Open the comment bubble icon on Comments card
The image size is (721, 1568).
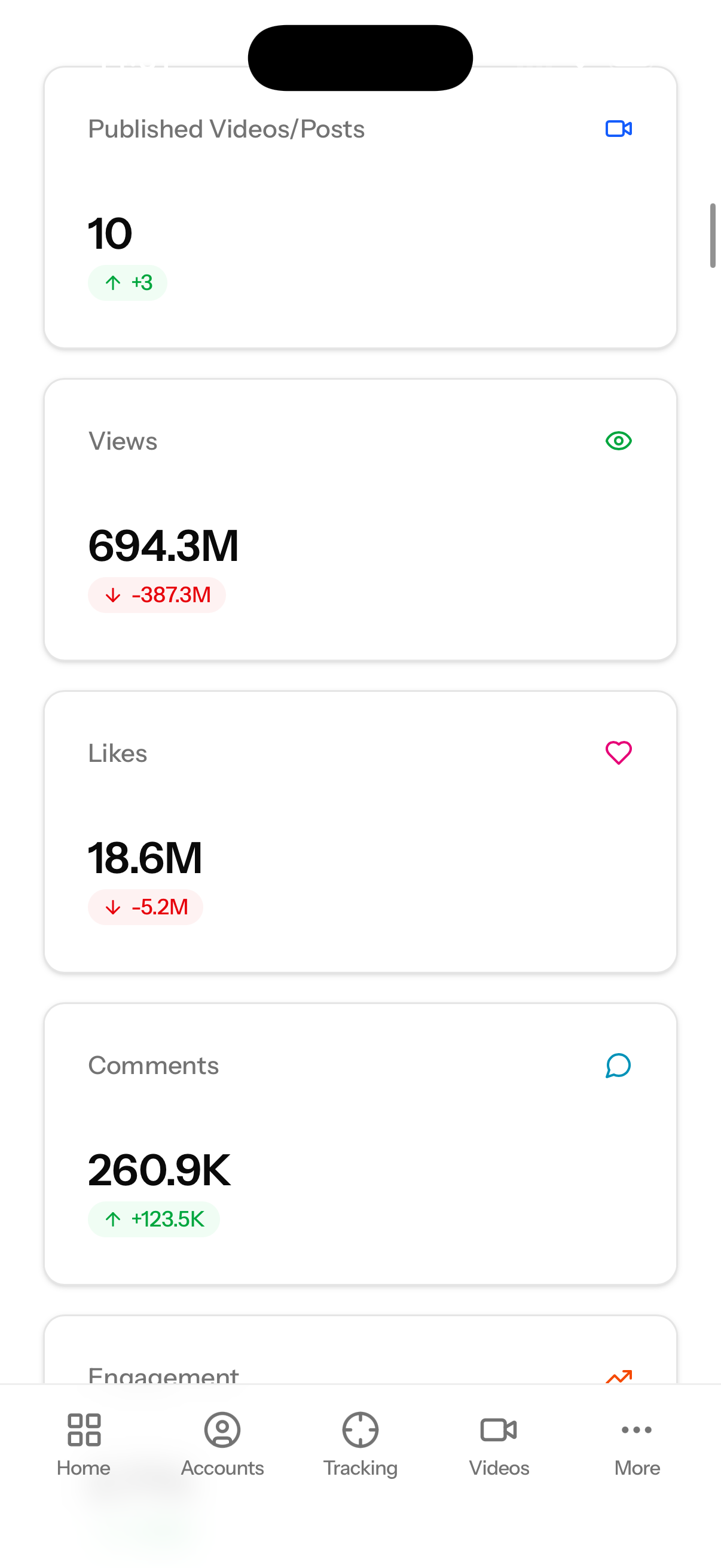pos(618,1065)
